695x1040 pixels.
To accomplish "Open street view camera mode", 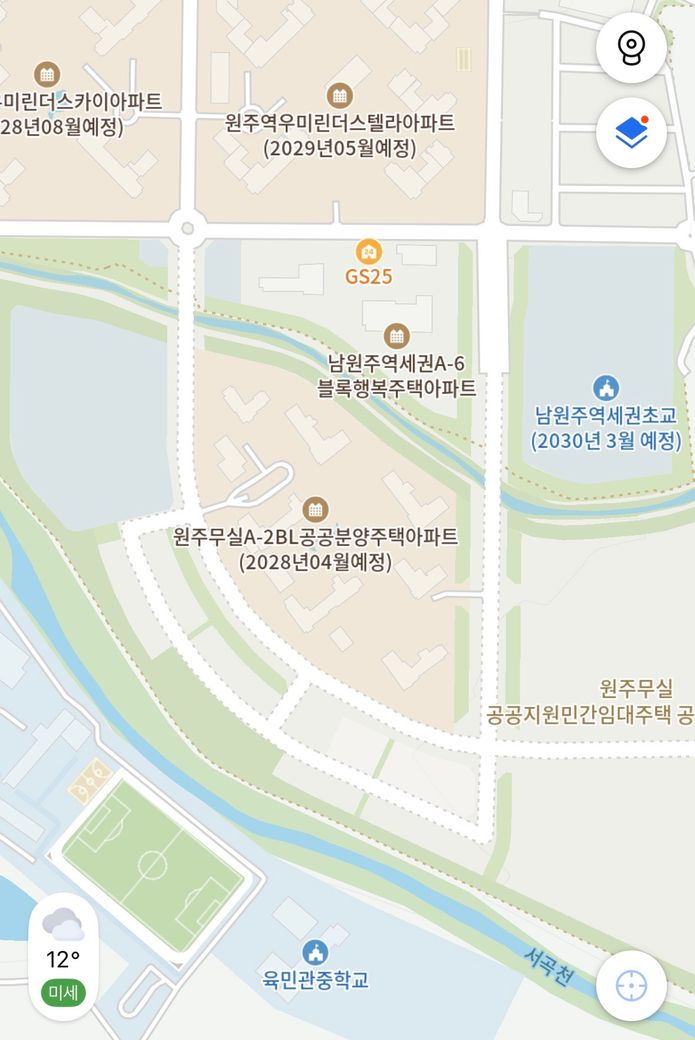I will pos(631,47).
